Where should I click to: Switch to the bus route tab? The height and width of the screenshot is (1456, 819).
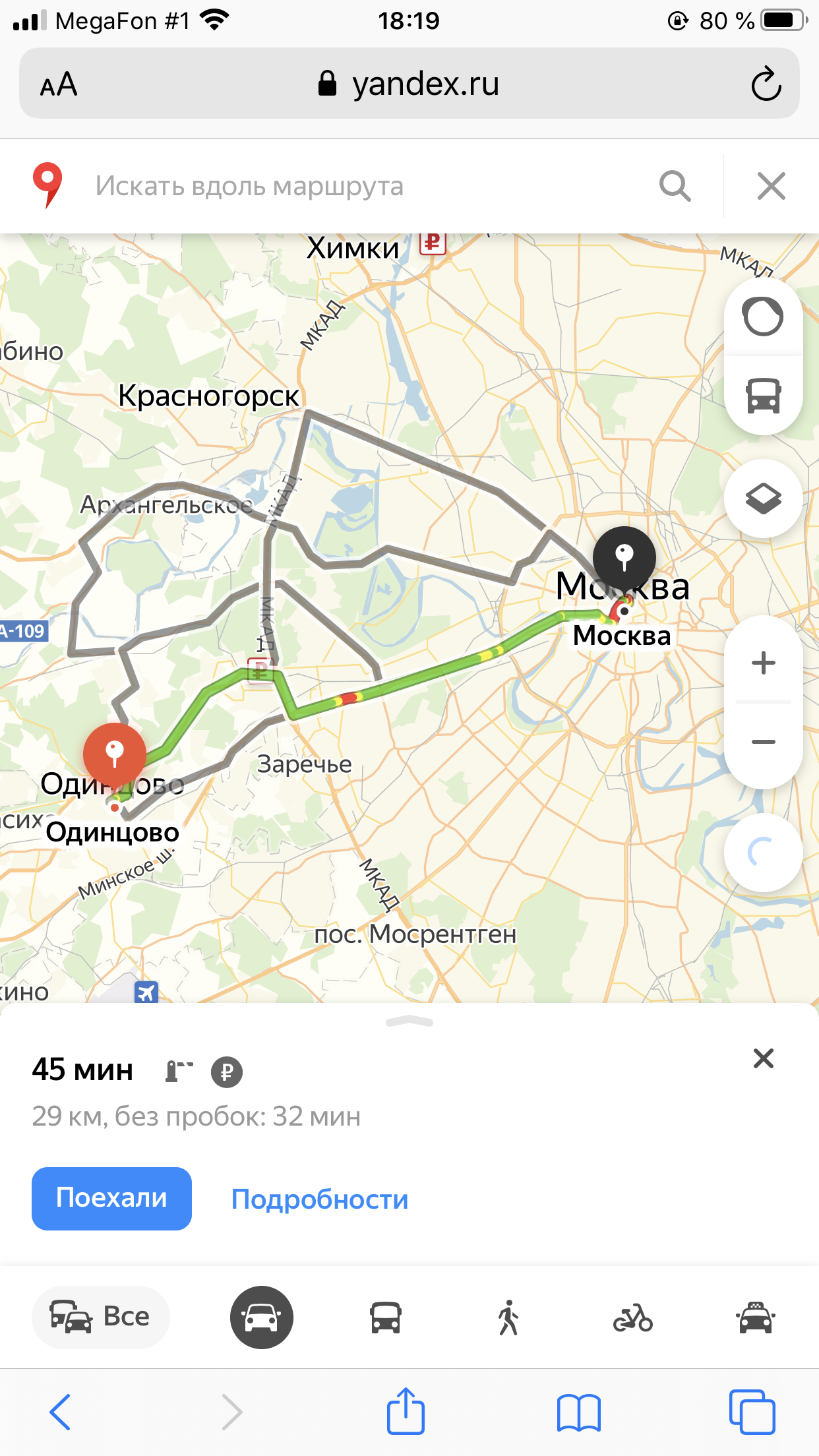386,1318
